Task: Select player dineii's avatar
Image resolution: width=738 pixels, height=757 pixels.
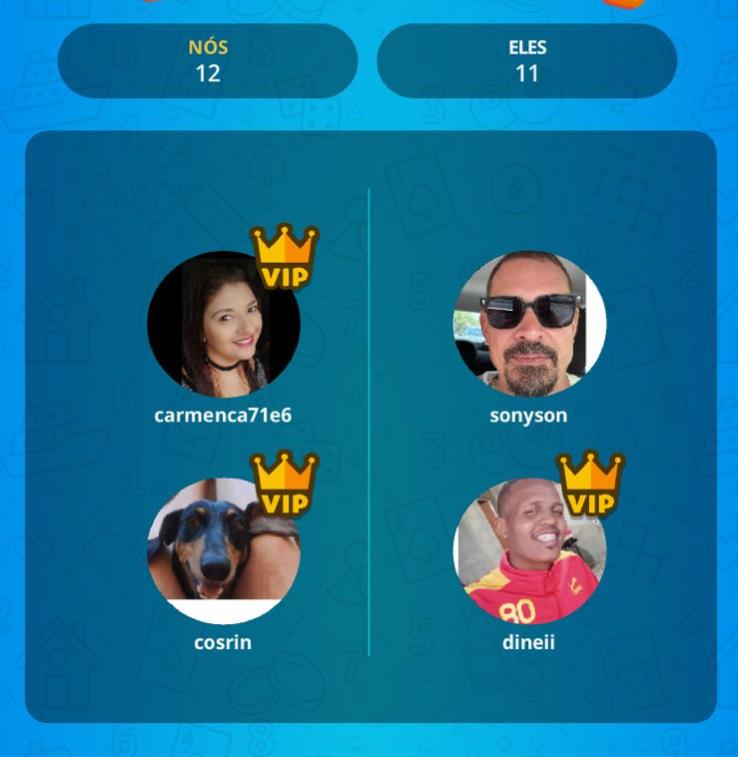Action: (529, 550)
